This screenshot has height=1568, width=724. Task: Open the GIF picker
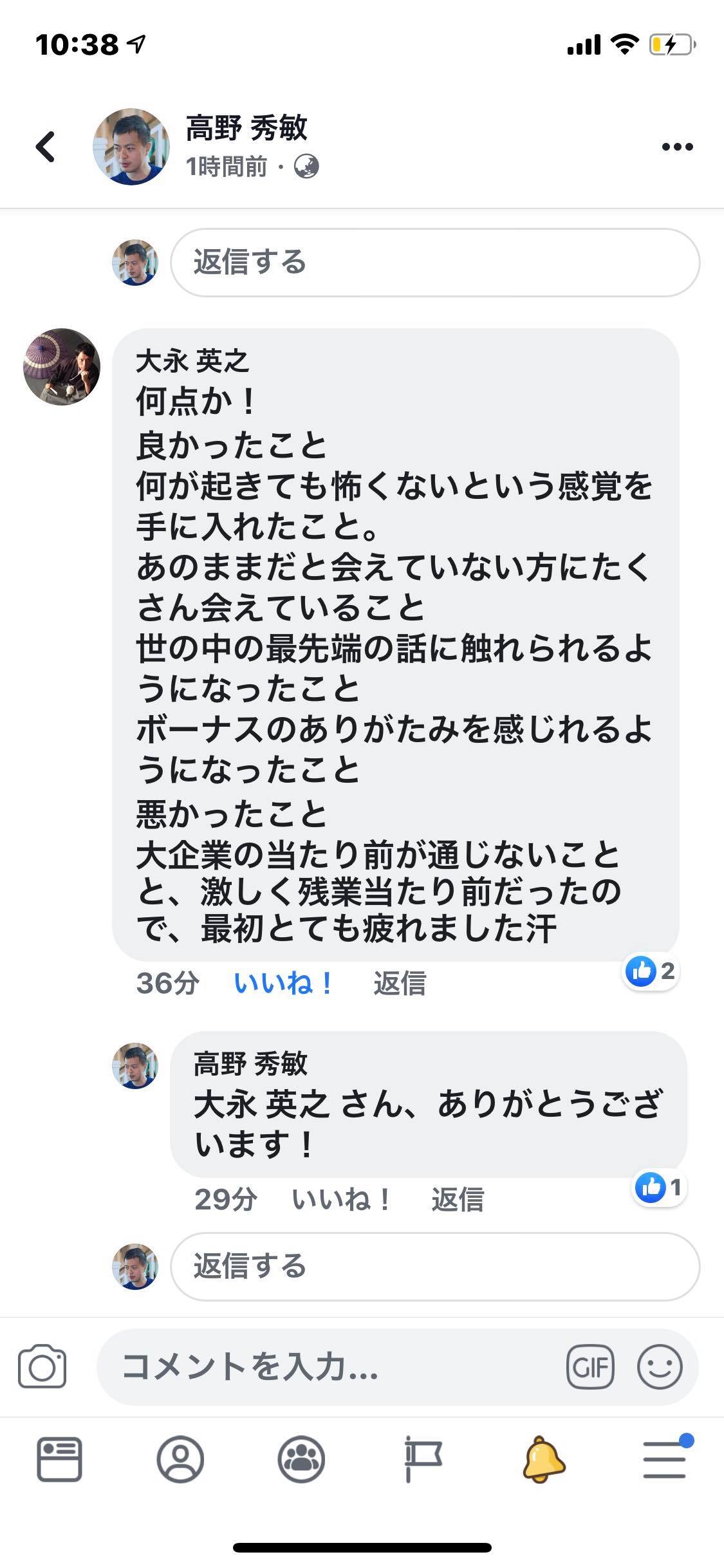click(590, 1367)
